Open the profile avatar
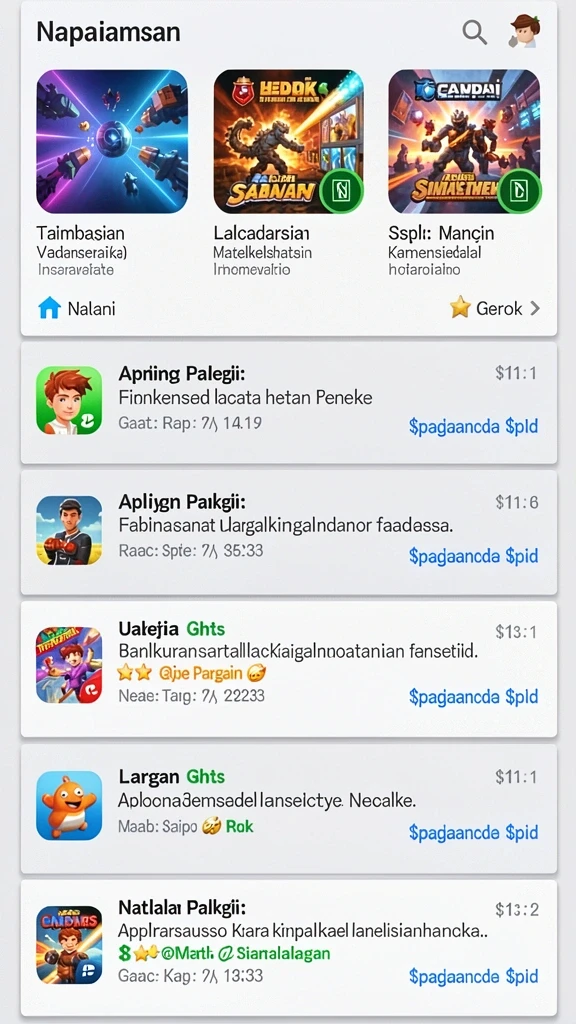 click(x=524, y=31)
